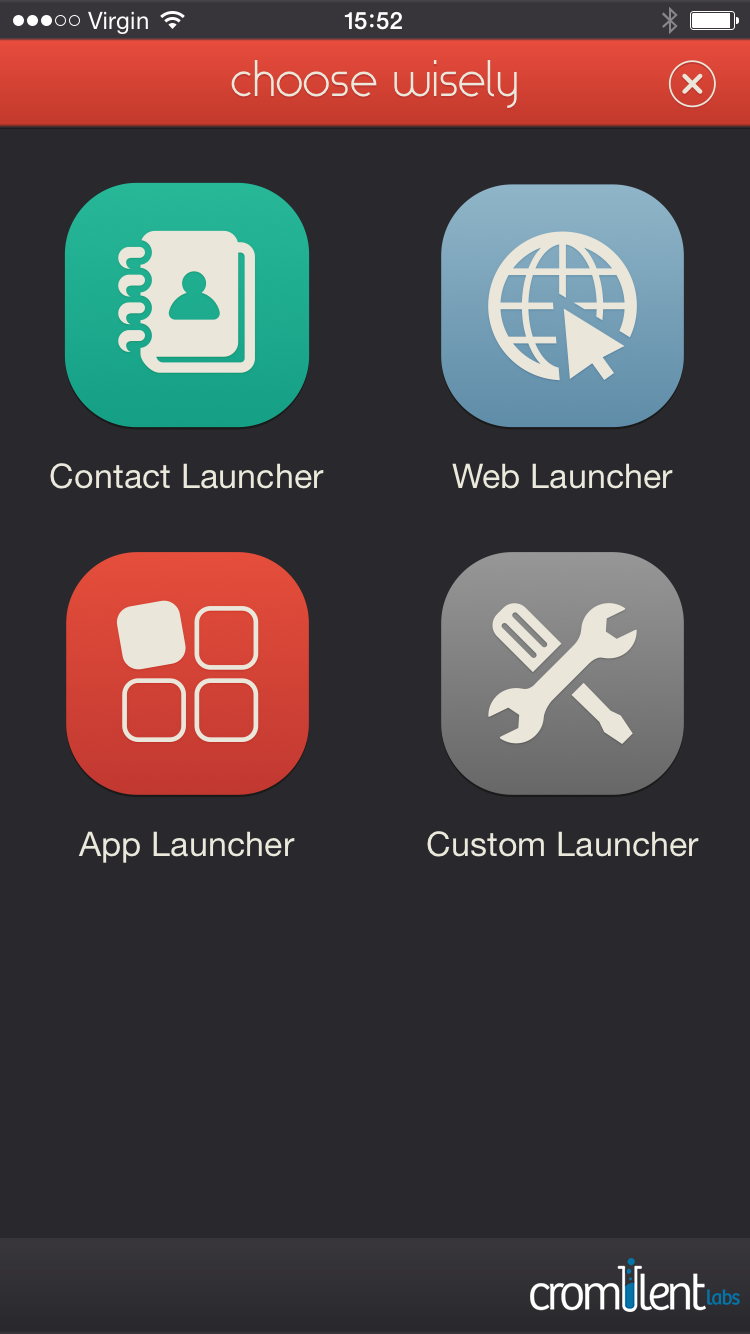Close the choose wisely screen
Image resolution: width=750 pixels, height=1334 pixels.
[x=692, y=84]
